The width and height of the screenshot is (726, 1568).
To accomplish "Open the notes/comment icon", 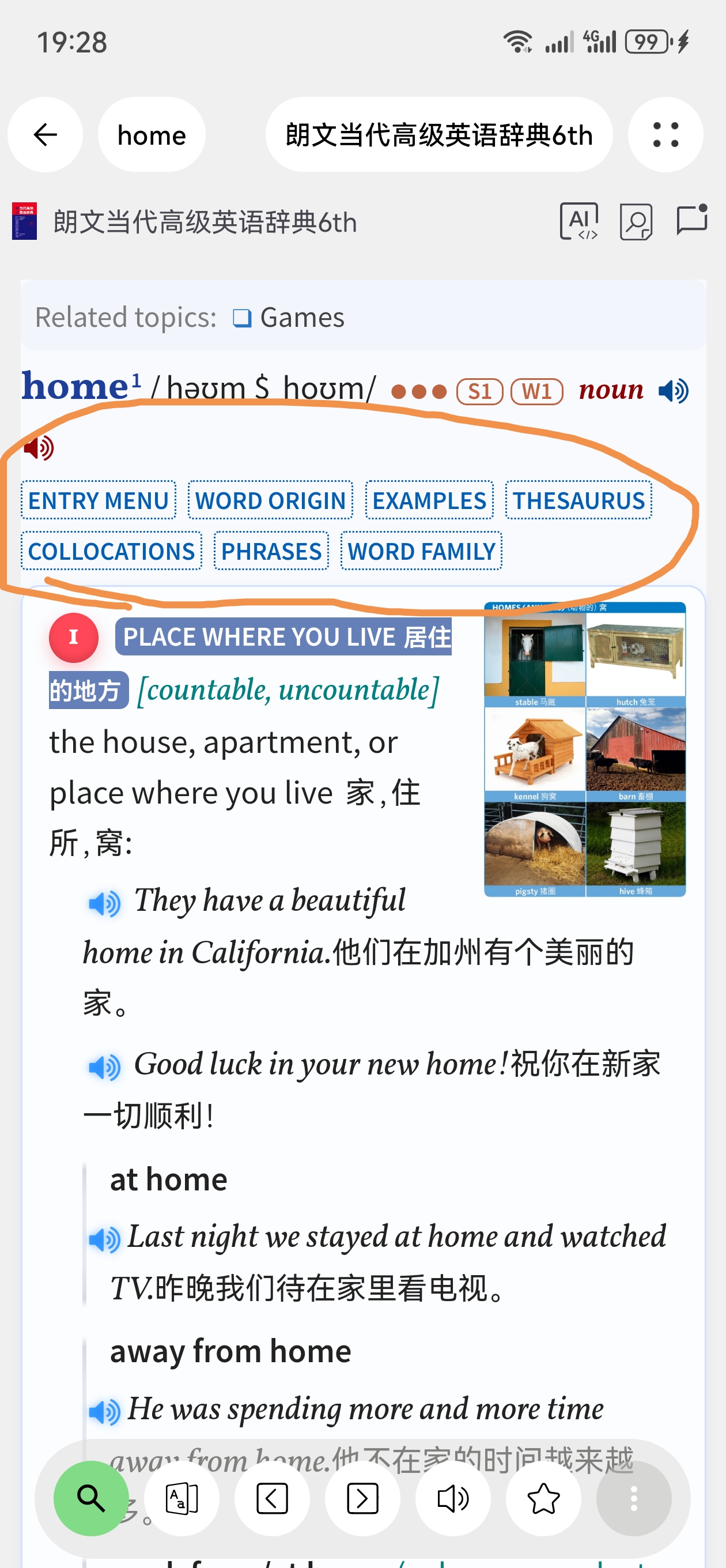I will click(x=692, y=220).
